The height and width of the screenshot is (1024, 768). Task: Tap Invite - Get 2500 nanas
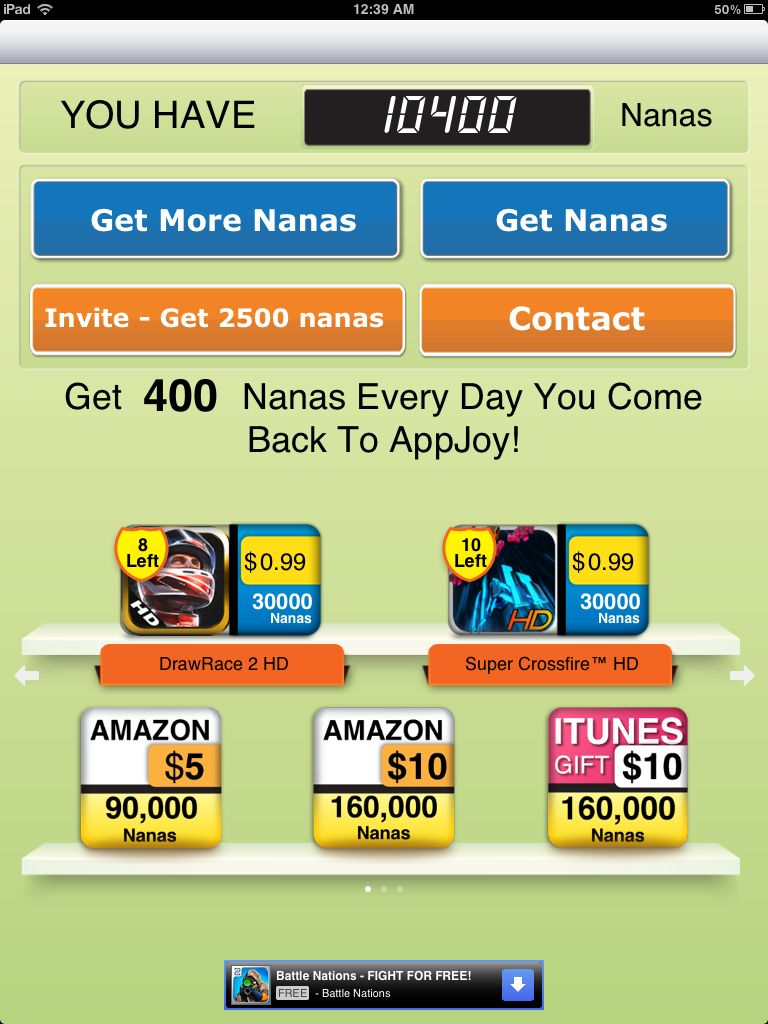coord(216,319)
